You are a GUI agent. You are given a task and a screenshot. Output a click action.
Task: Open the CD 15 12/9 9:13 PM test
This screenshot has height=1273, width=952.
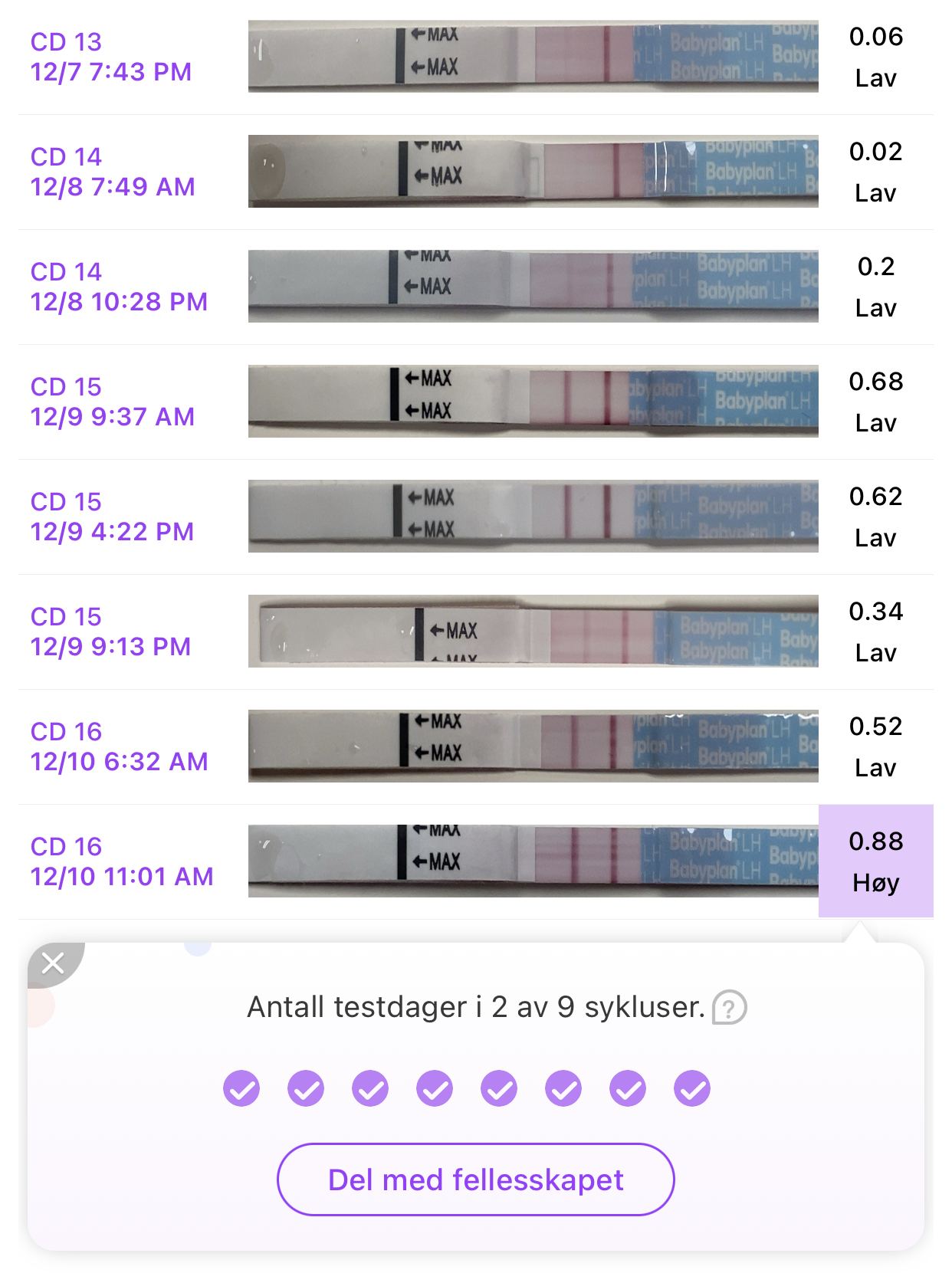[x=475, y=632]
